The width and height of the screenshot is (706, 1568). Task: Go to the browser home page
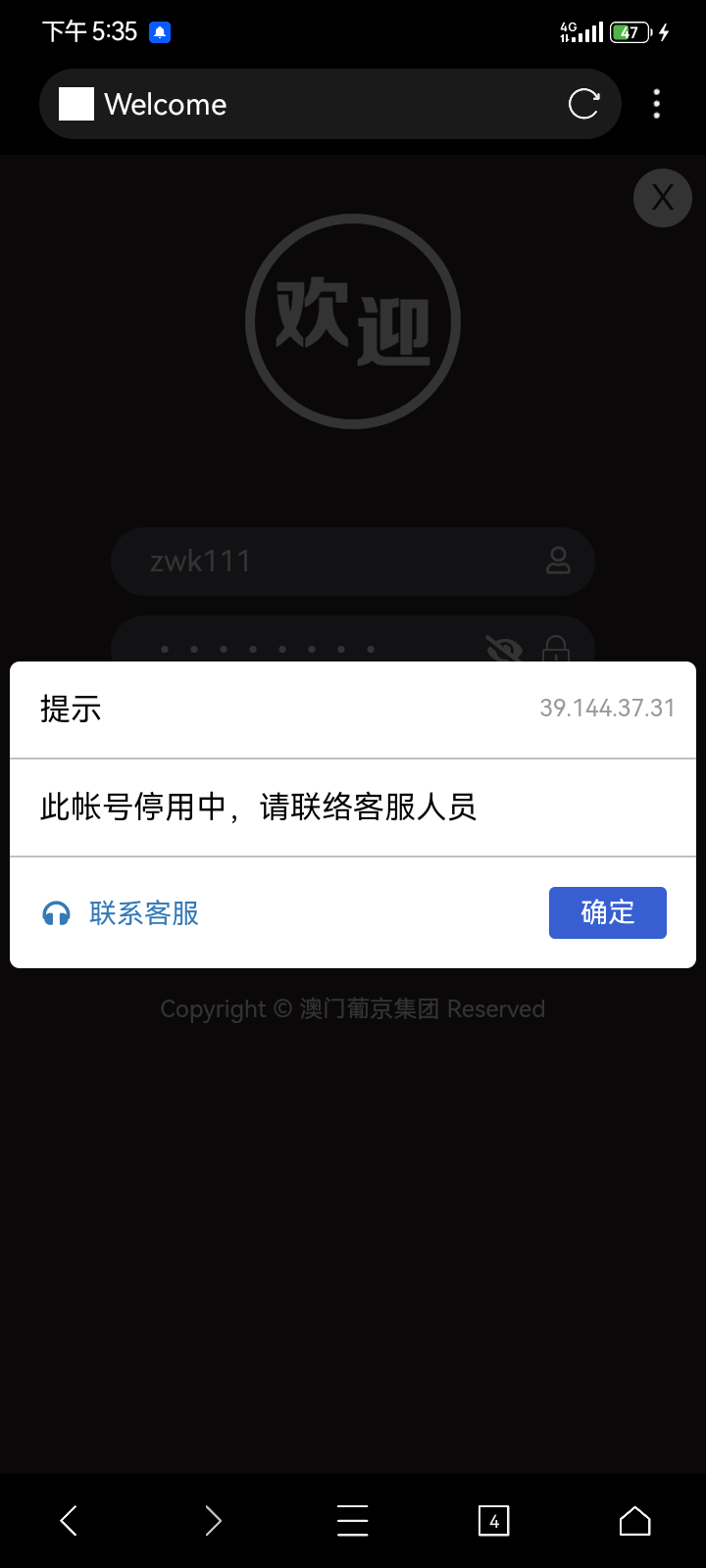pyautogui.click(x=634, y=1521)
